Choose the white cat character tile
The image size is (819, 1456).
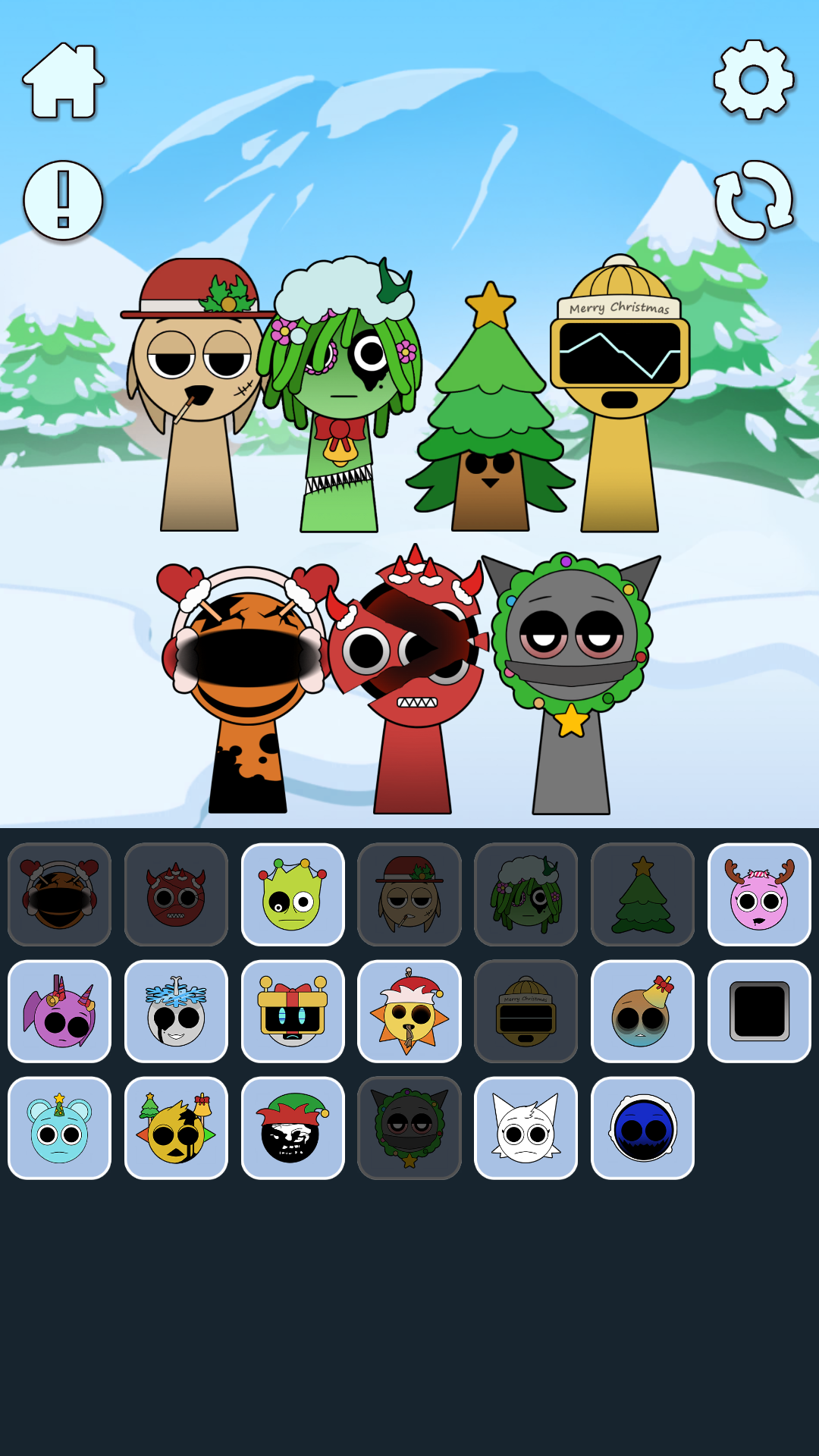526,1128
